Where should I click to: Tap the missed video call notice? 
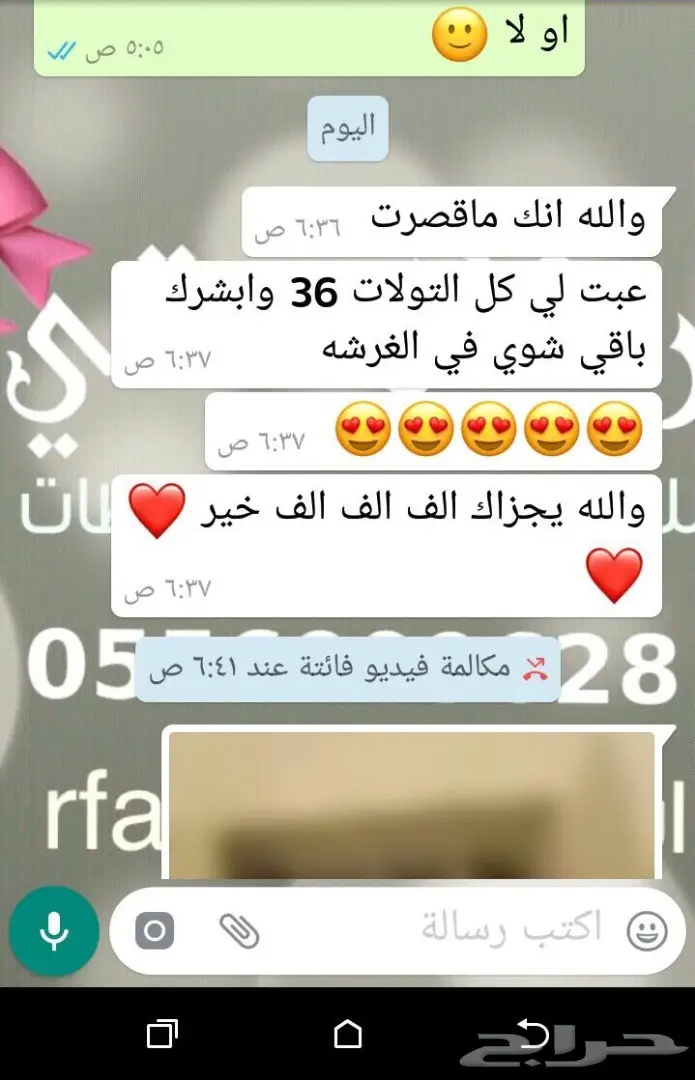[347, 669]
